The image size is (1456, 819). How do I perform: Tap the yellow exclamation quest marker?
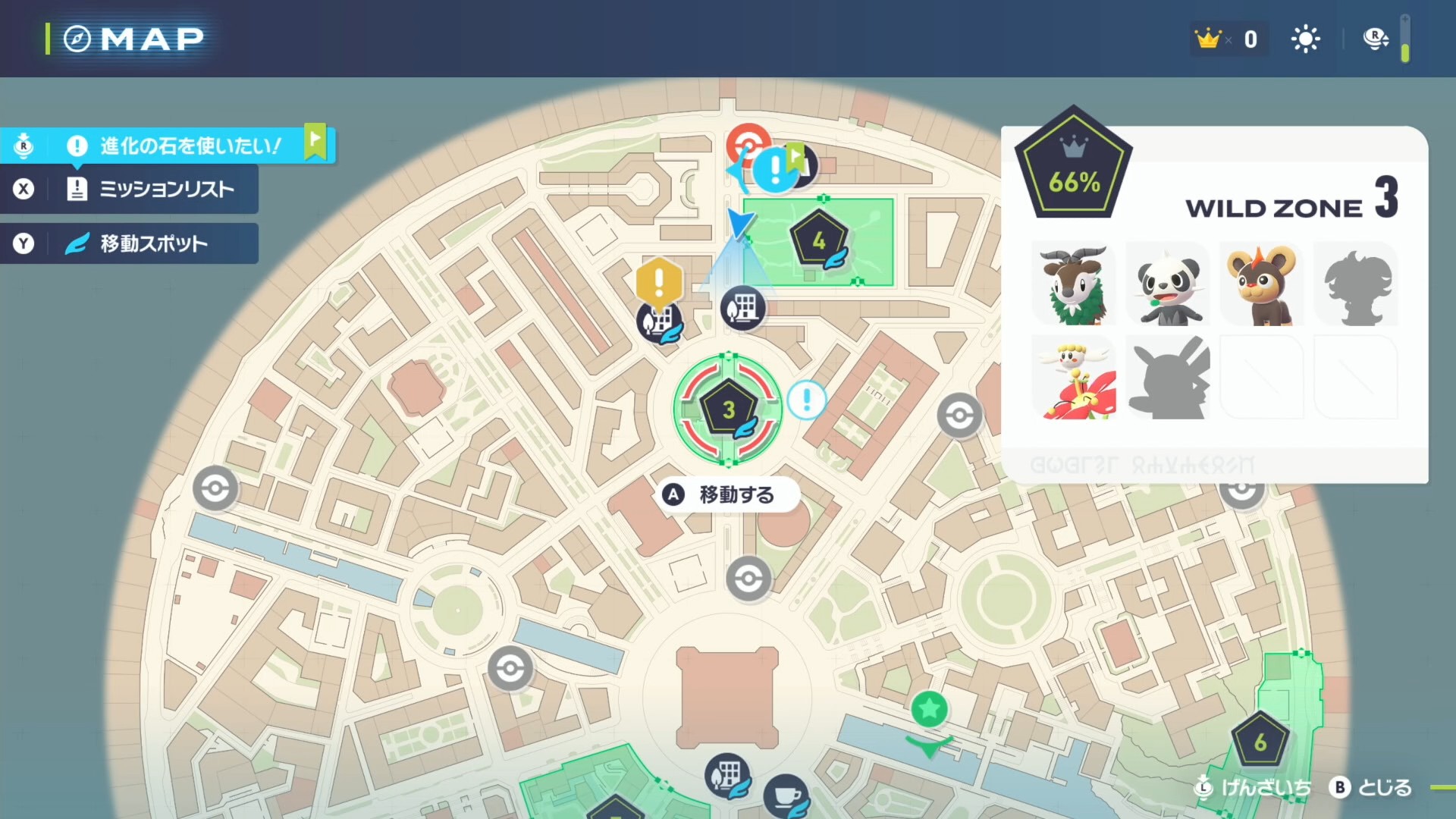click(x=658, y=282)
